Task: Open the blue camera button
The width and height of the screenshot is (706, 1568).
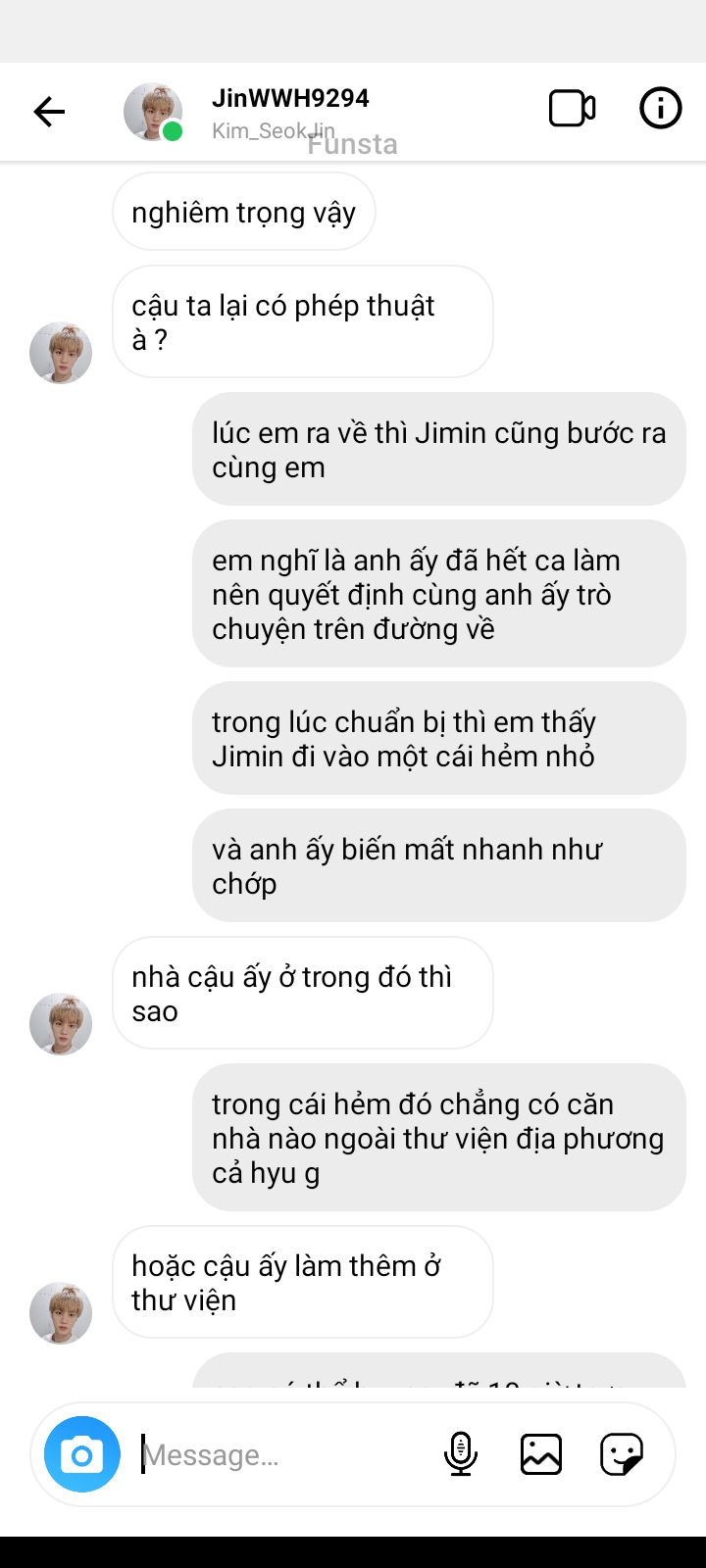Action: coord(82,1454)
